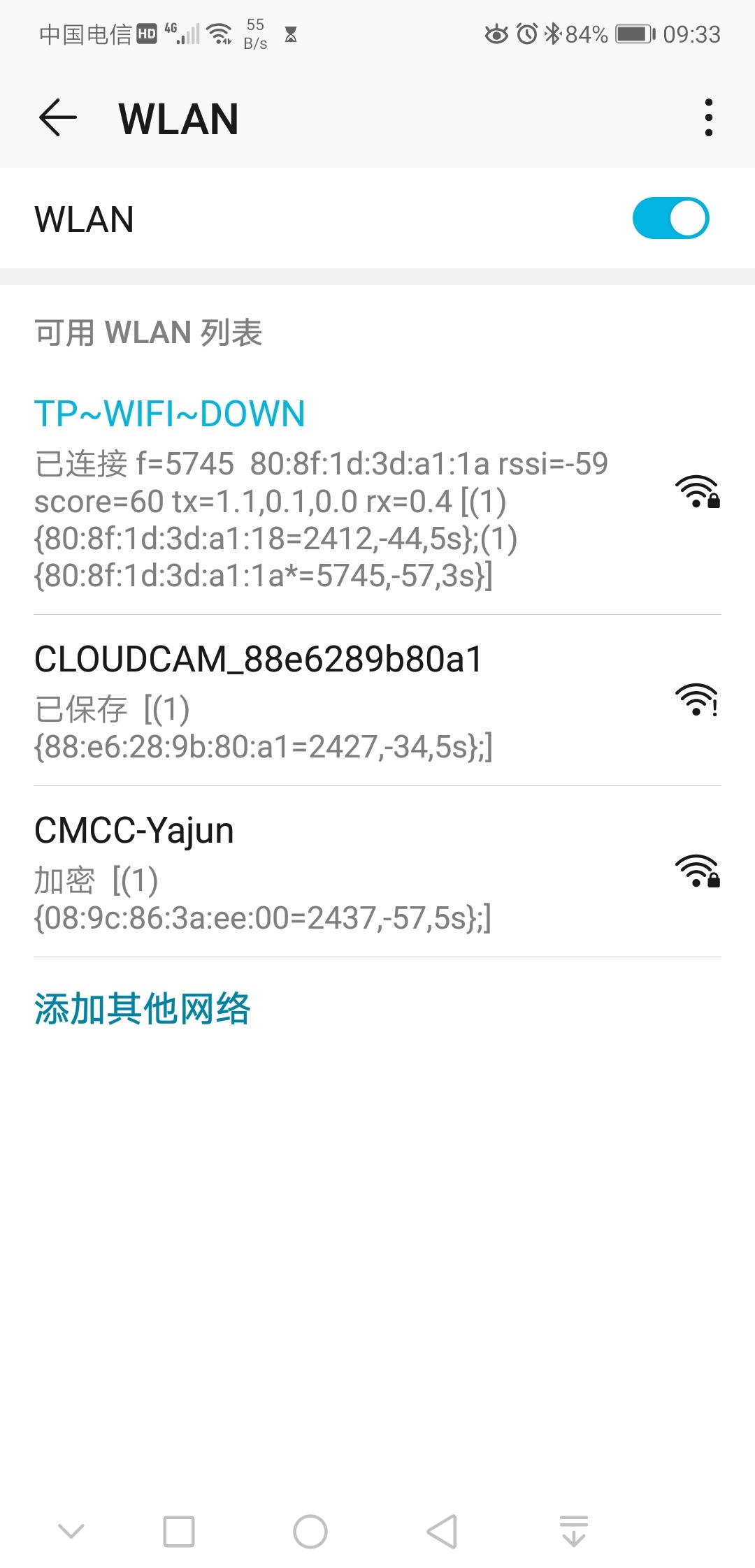This screenshot has width=755, height=1568.
Task: Go back from the WLAN screen
Action: (58, 117)
